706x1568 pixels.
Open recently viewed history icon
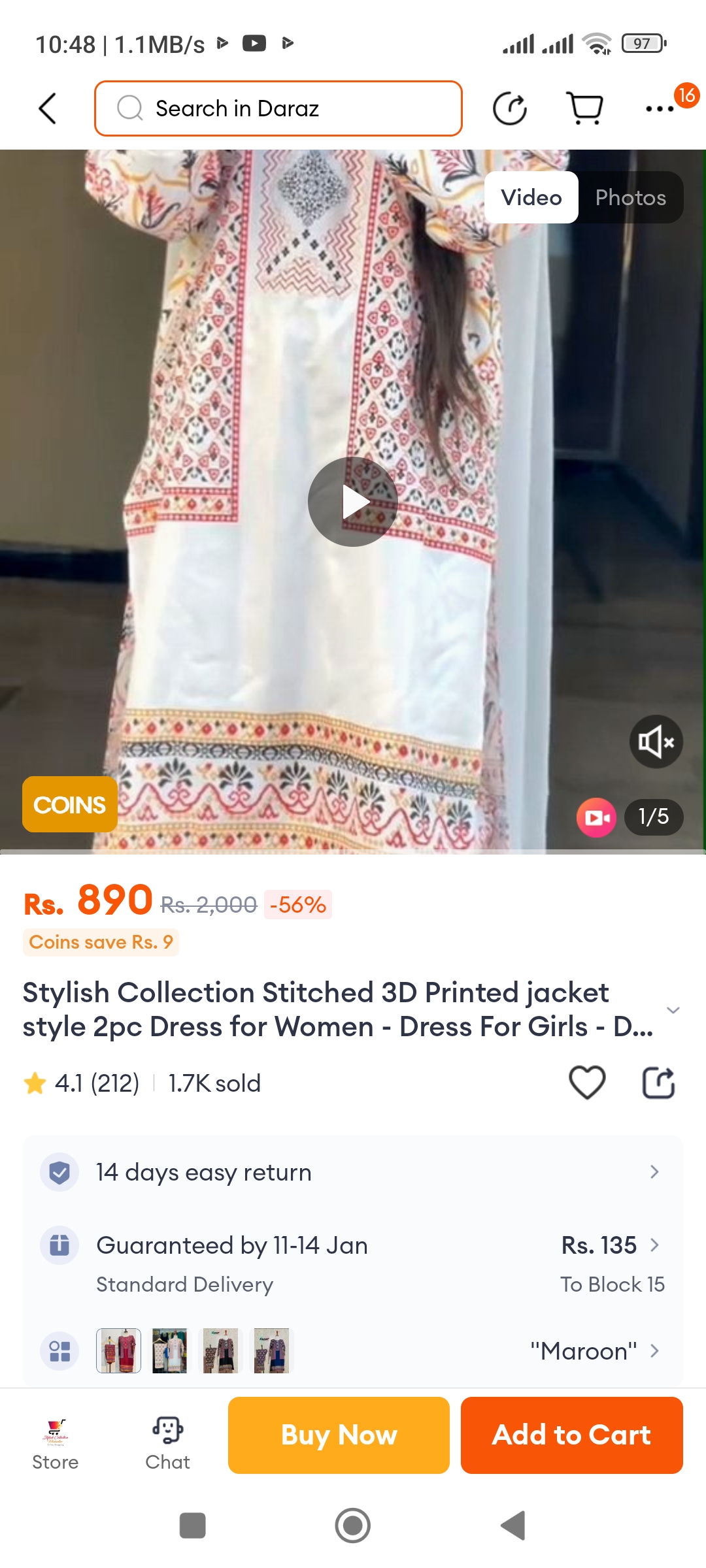click(x=509, y=108)
